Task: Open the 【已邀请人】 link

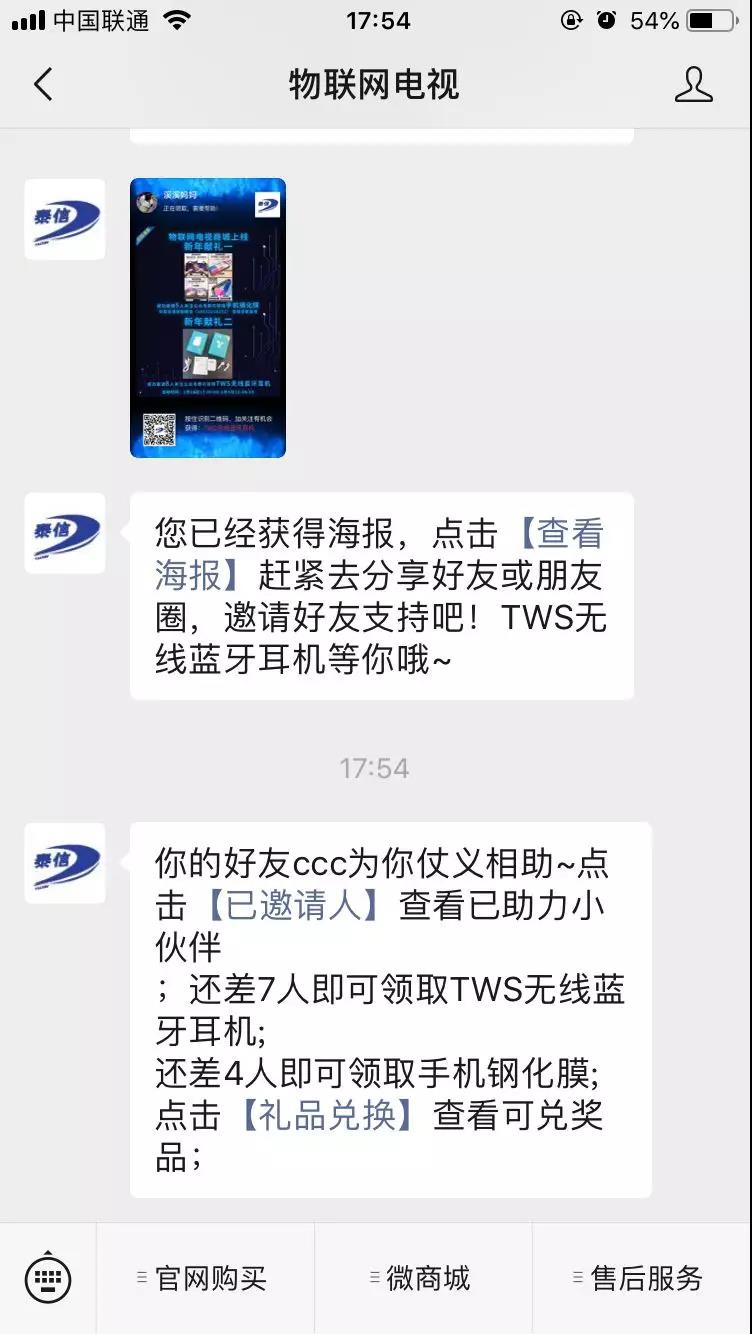Action: (293, 906)
